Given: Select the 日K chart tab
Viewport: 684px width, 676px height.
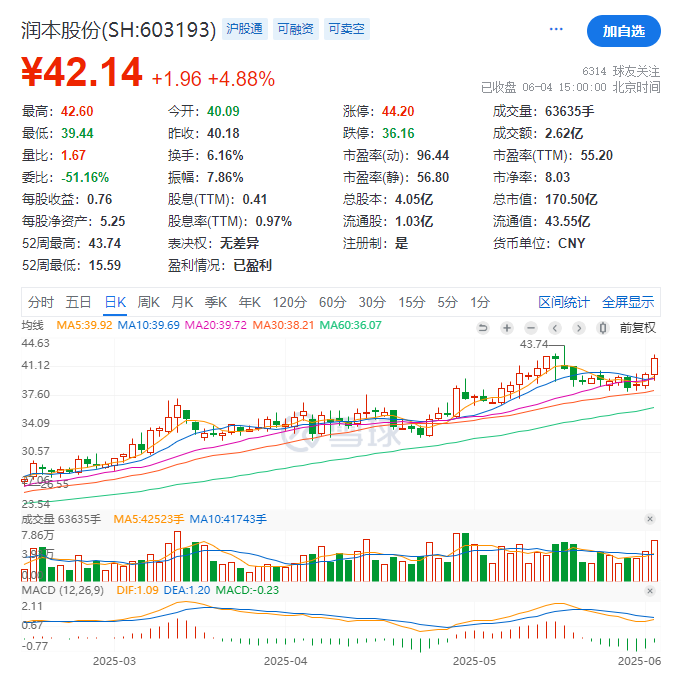Looking at the screenshot, I should point(115,302).
